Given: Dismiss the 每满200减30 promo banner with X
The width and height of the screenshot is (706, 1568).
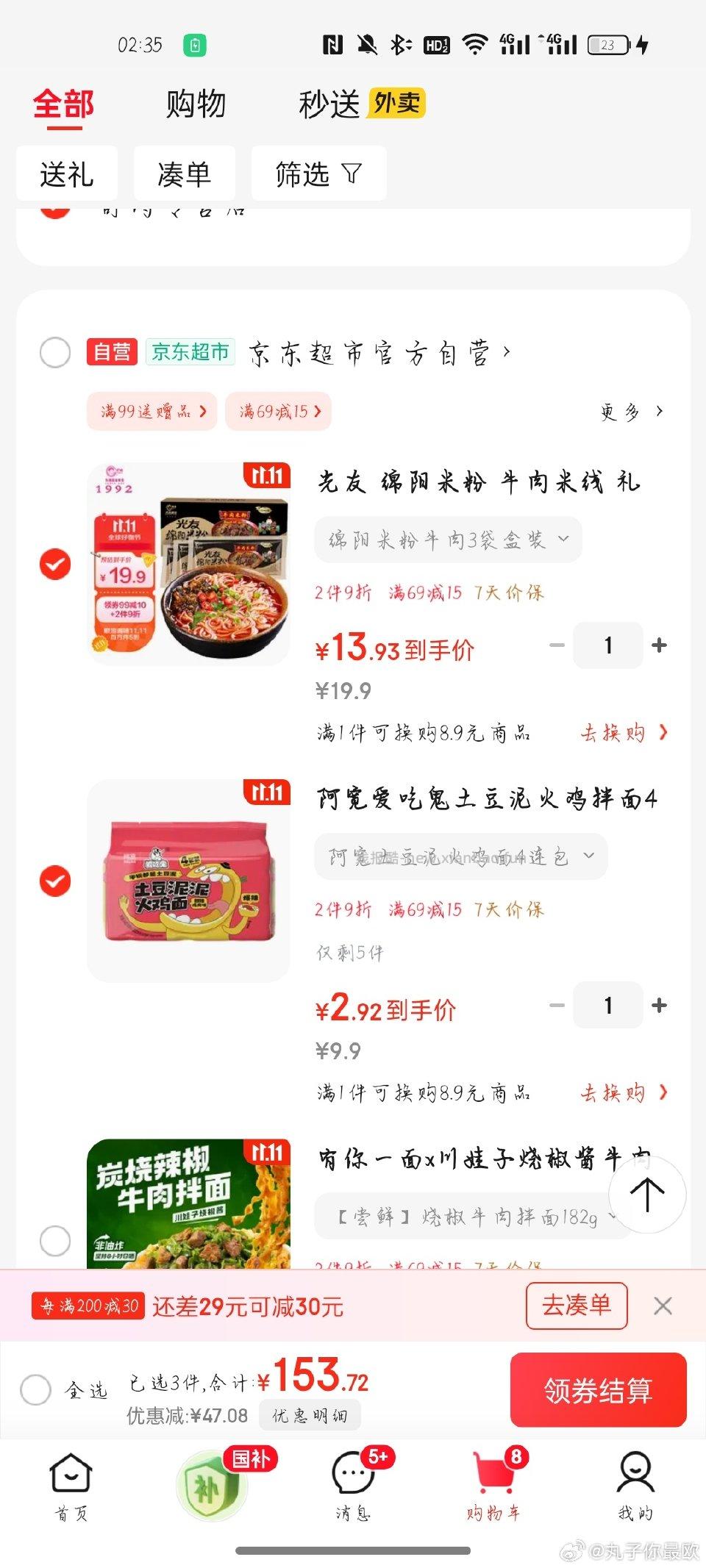Looking at the screenshot, I should point(663,1306).
